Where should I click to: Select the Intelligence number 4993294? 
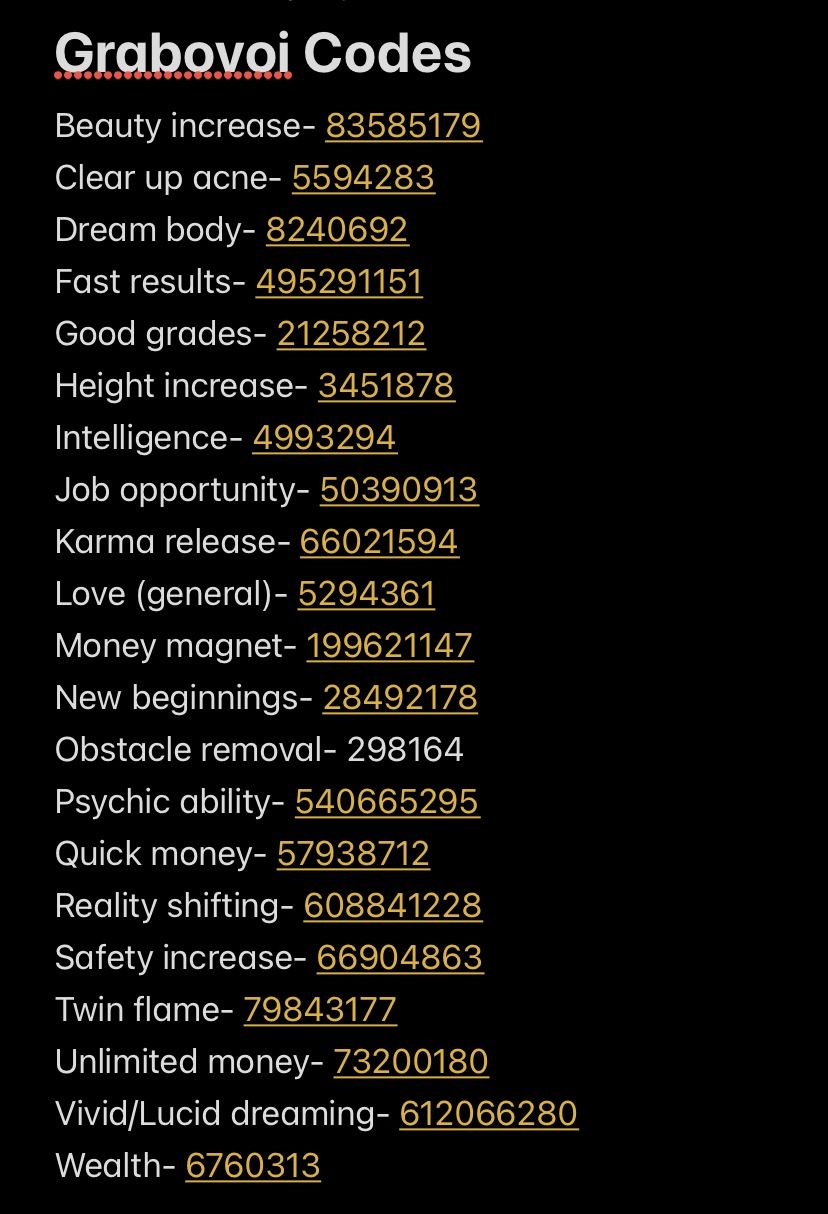point(324,438)
